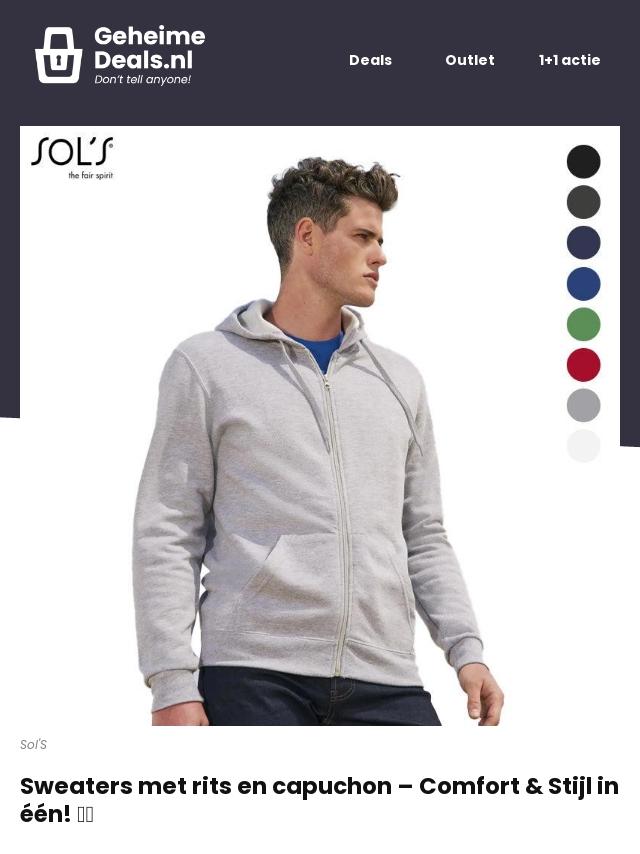Go to the Outlet section
The width and height of the screenshot is (640, 854).
pos(469,60)
